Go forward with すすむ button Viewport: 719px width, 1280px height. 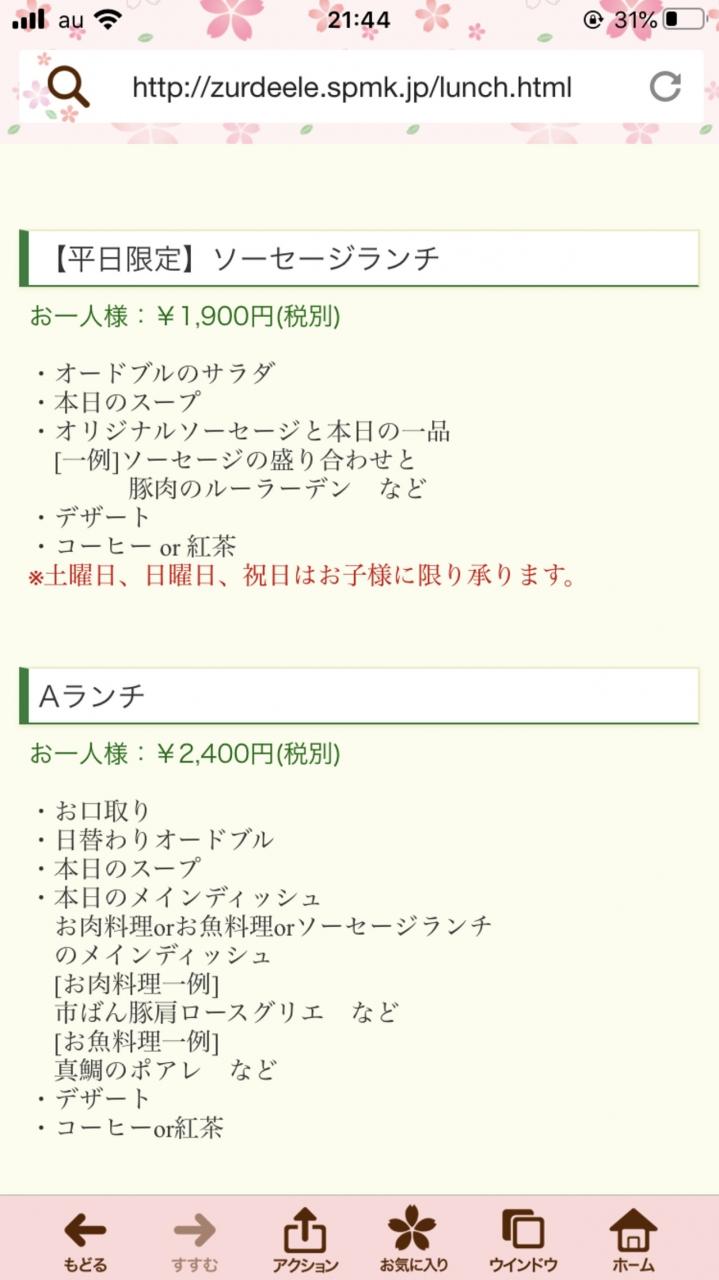(194, 1240)
